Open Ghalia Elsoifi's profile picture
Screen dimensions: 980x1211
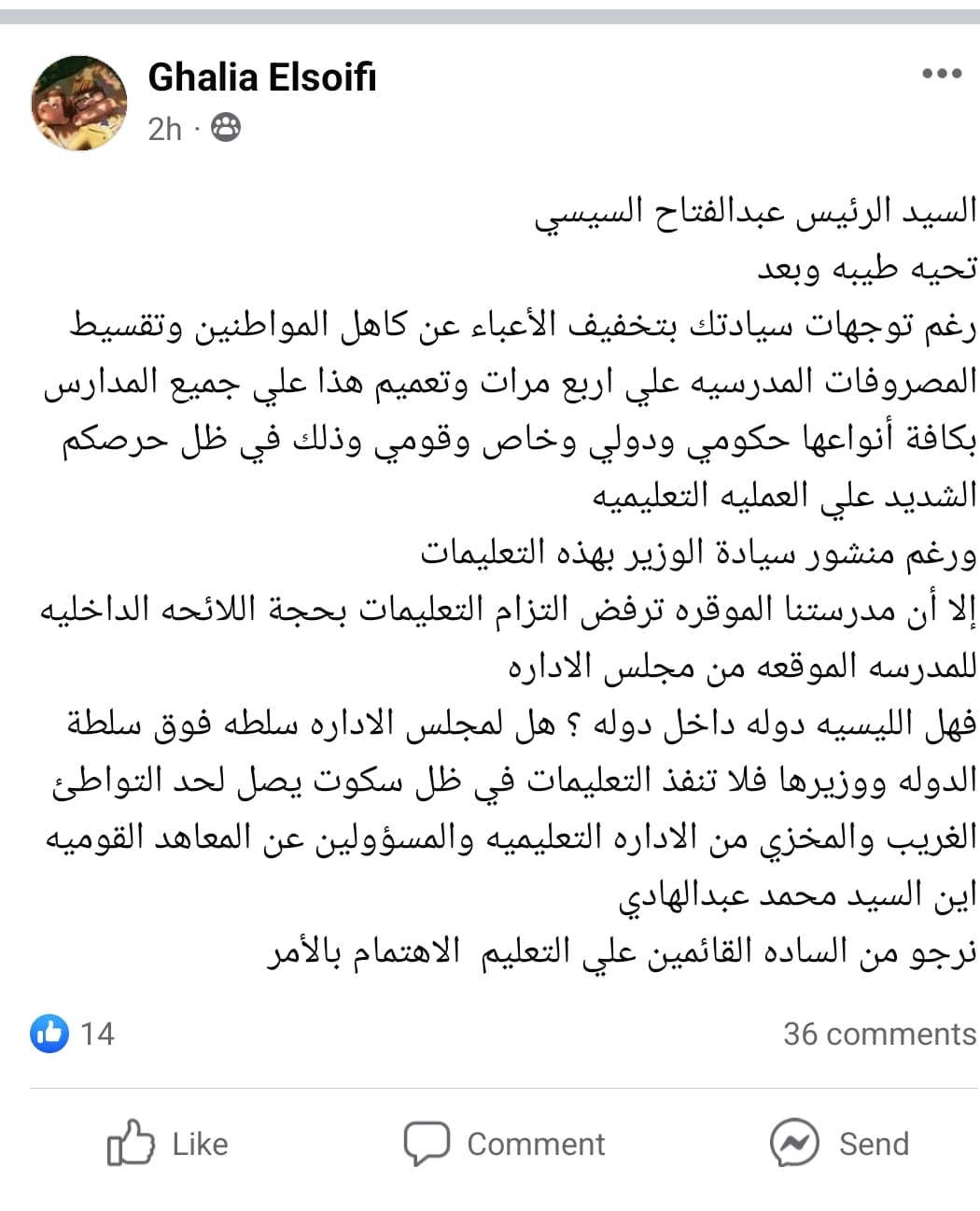(79, 103)
